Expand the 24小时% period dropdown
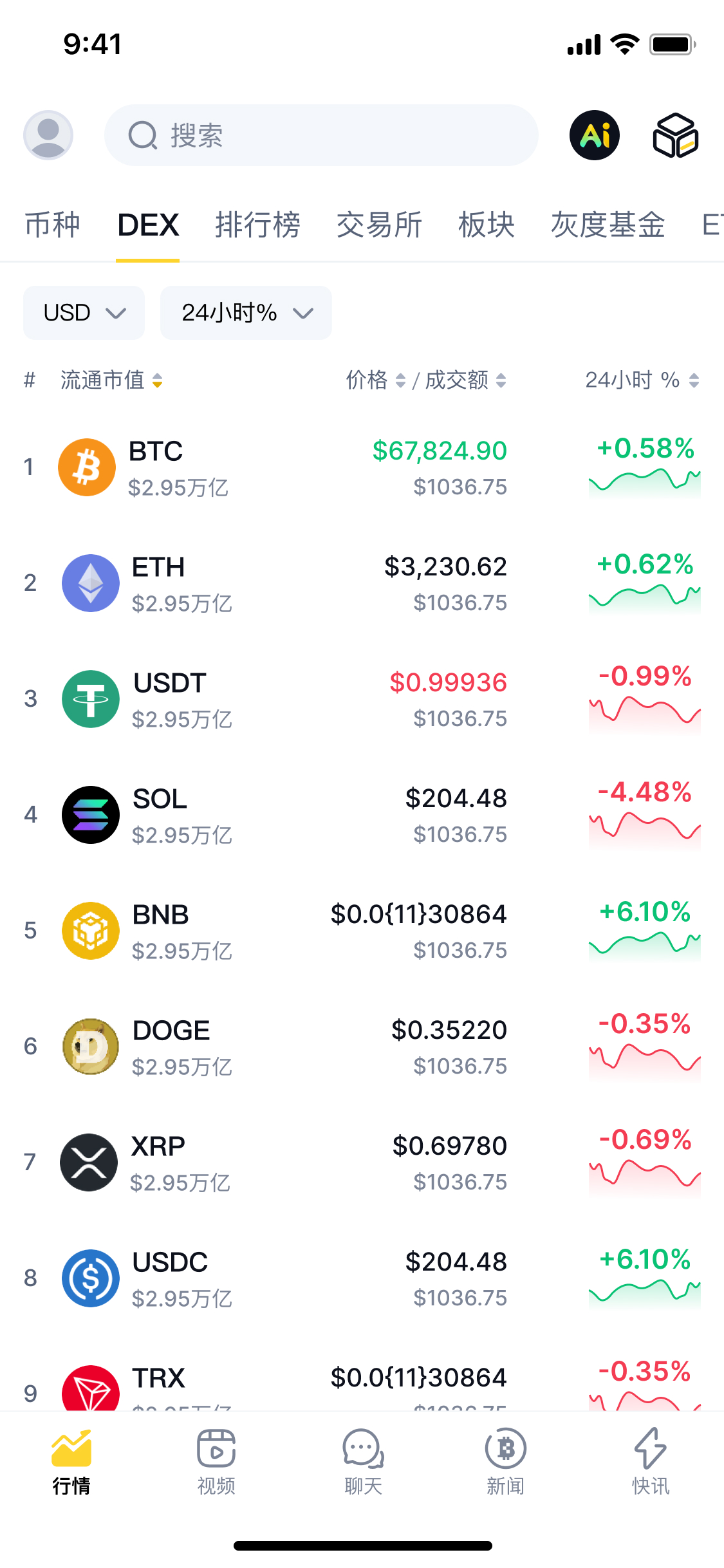Image resolution: width=724 pixels, height=1568 pixels. (246, 313)
